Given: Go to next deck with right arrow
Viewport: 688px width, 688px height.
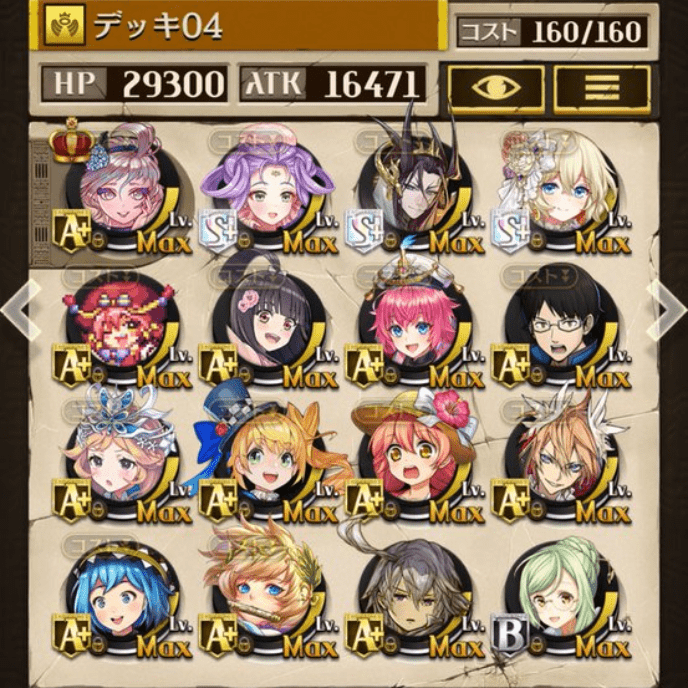Looking at the screenshot, I should [x=669, y=310].
